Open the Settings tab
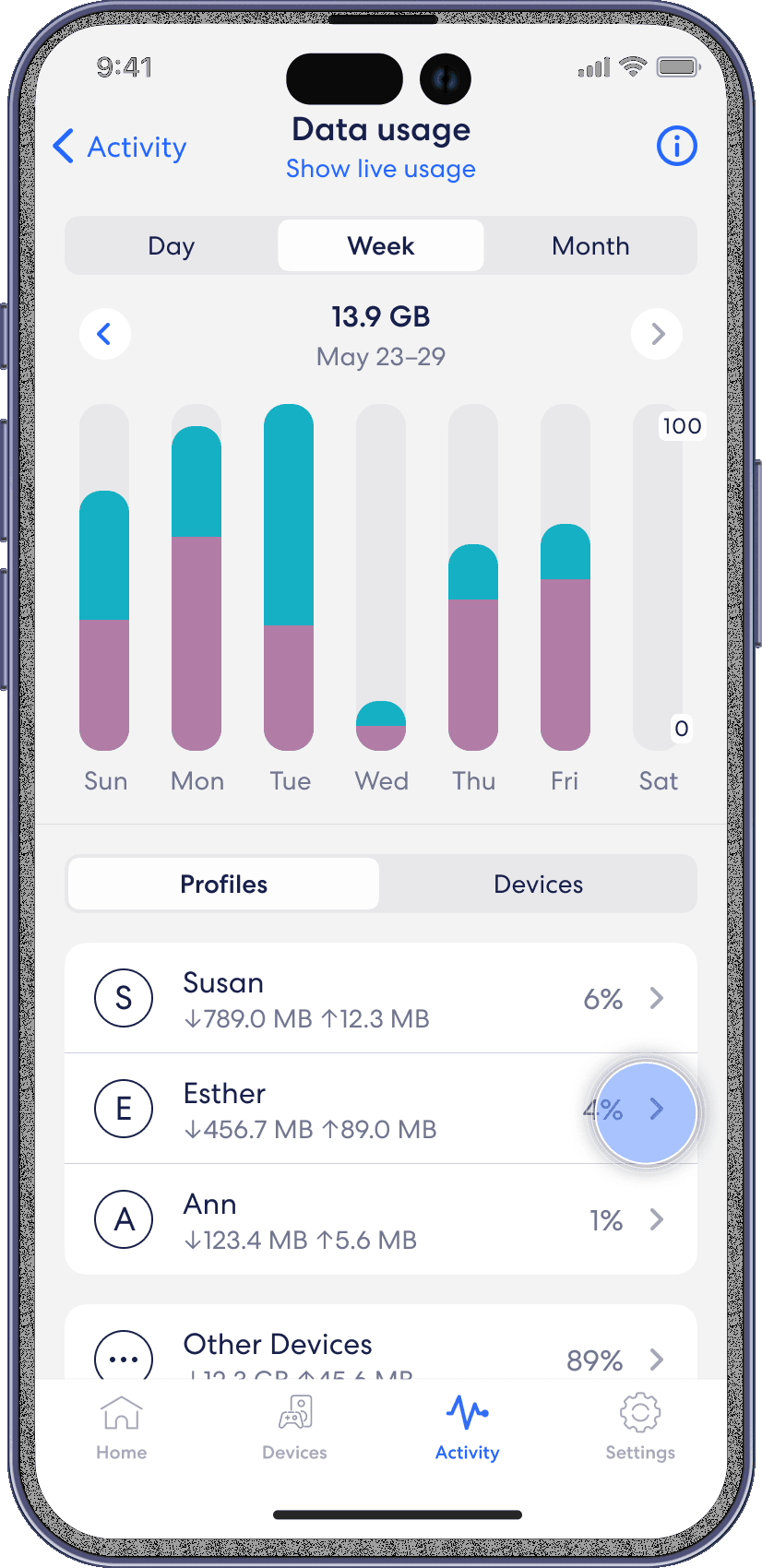The width and height of the screenshot is (762, 1568). coord(639,1427)
